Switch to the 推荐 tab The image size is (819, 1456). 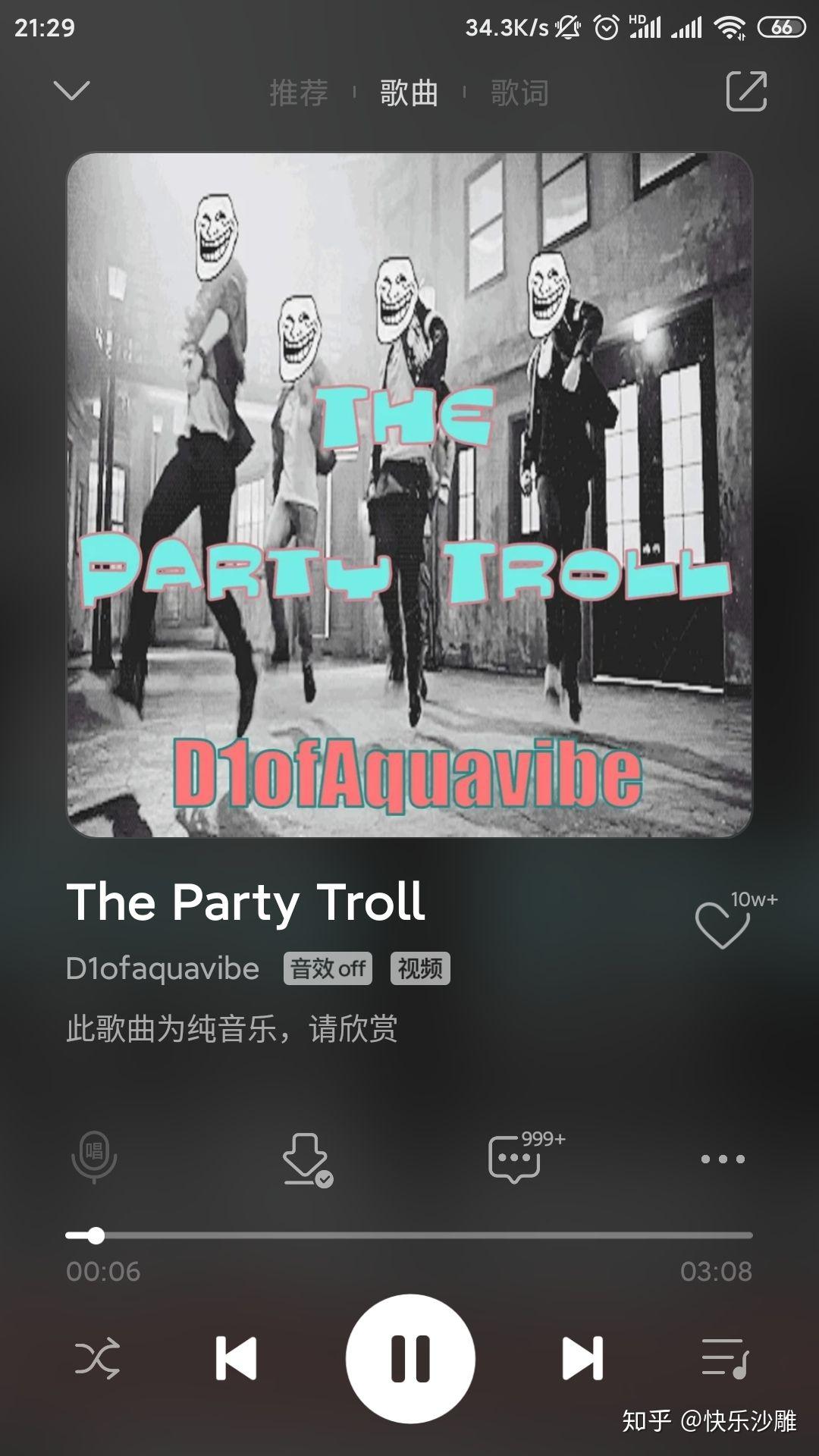click(x=299, y=93)
